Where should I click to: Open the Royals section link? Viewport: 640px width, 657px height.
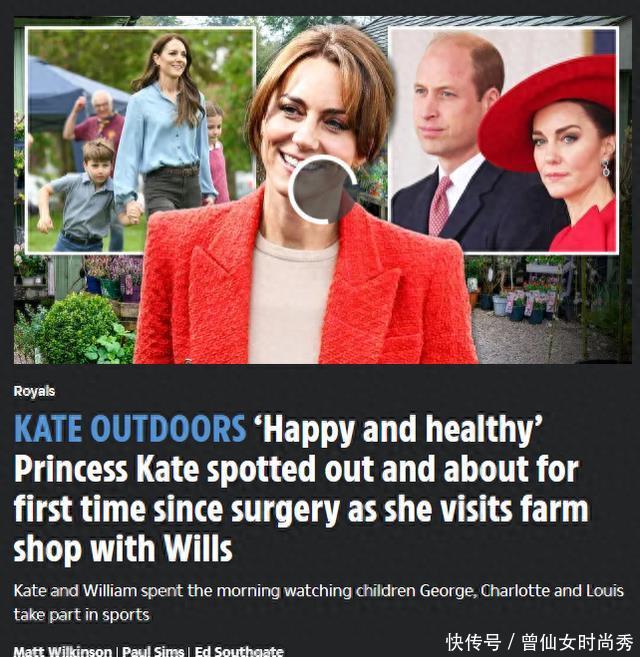(x=34, y=391)
